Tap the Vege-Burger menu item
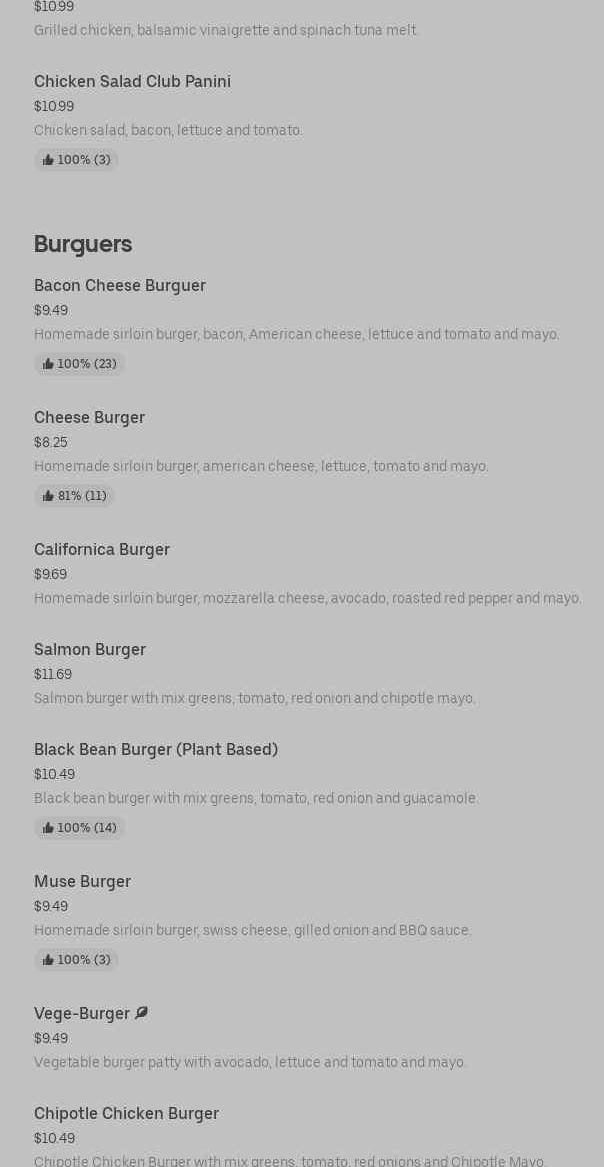This screenshot has width=604, height=1167. (82, 1014)
